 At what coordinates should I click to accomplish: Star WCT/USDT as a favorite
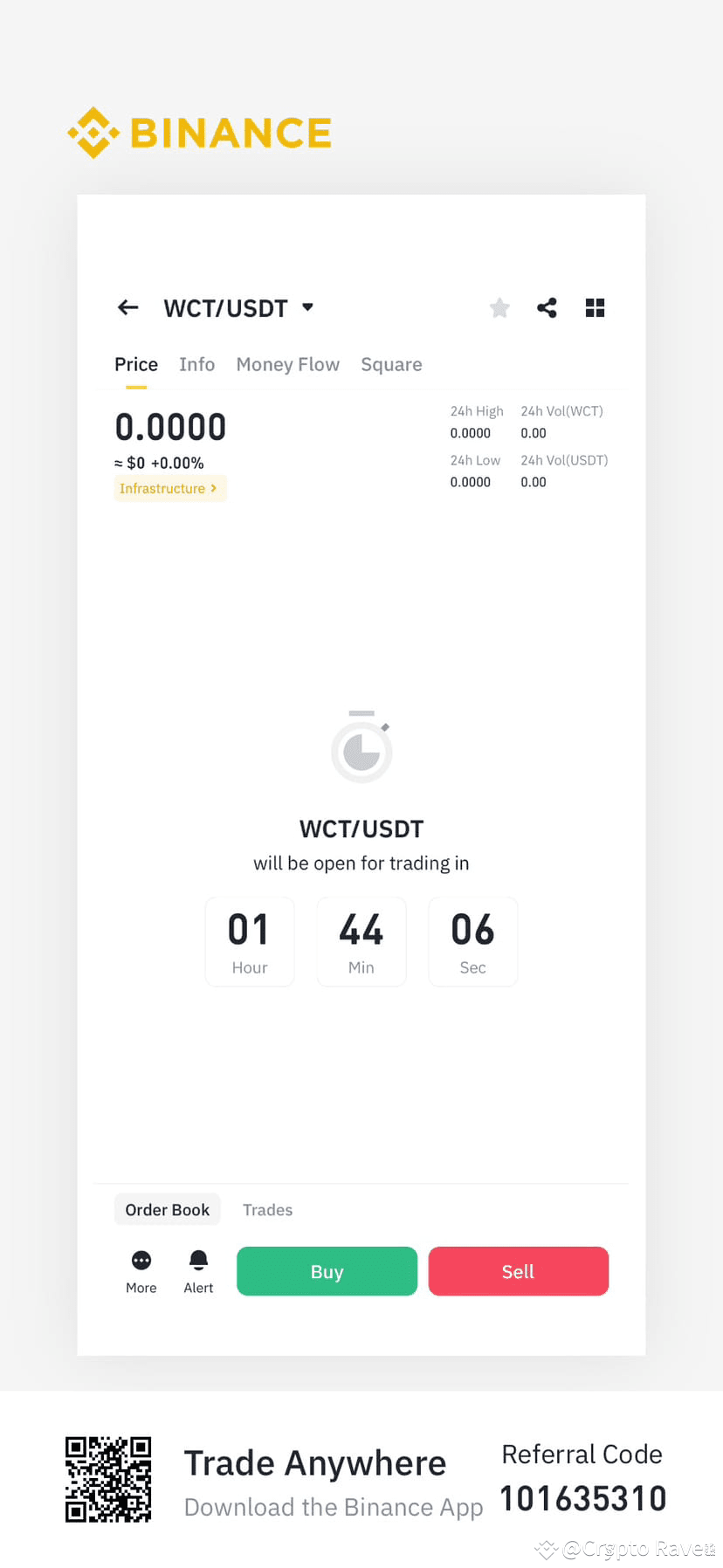[x=499, y=307]
